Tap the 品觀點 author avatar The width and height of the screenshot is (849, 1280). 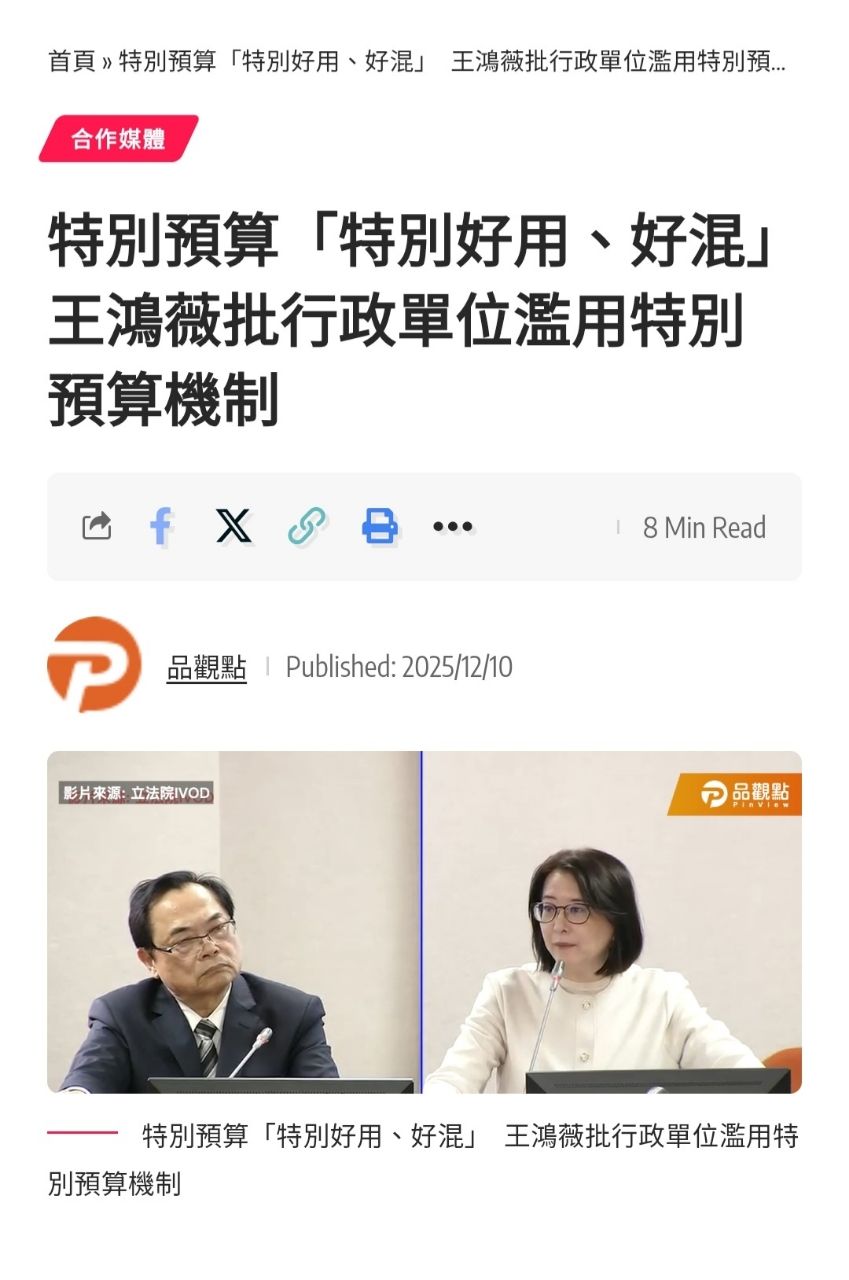(94, 665)
